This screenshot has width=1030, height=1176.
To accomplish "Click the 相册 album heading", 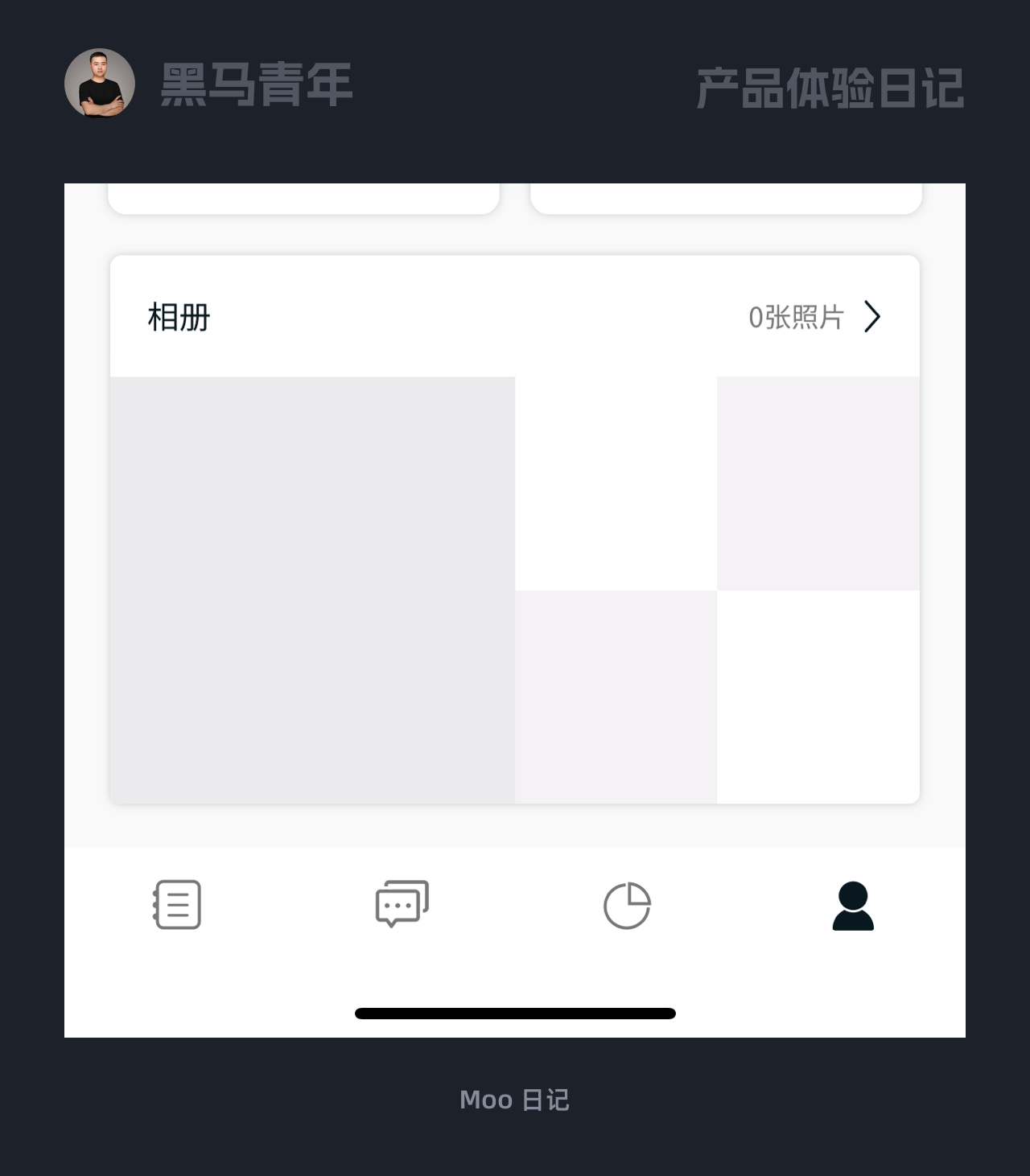I will pyautogui.click(x=177, y=316).
